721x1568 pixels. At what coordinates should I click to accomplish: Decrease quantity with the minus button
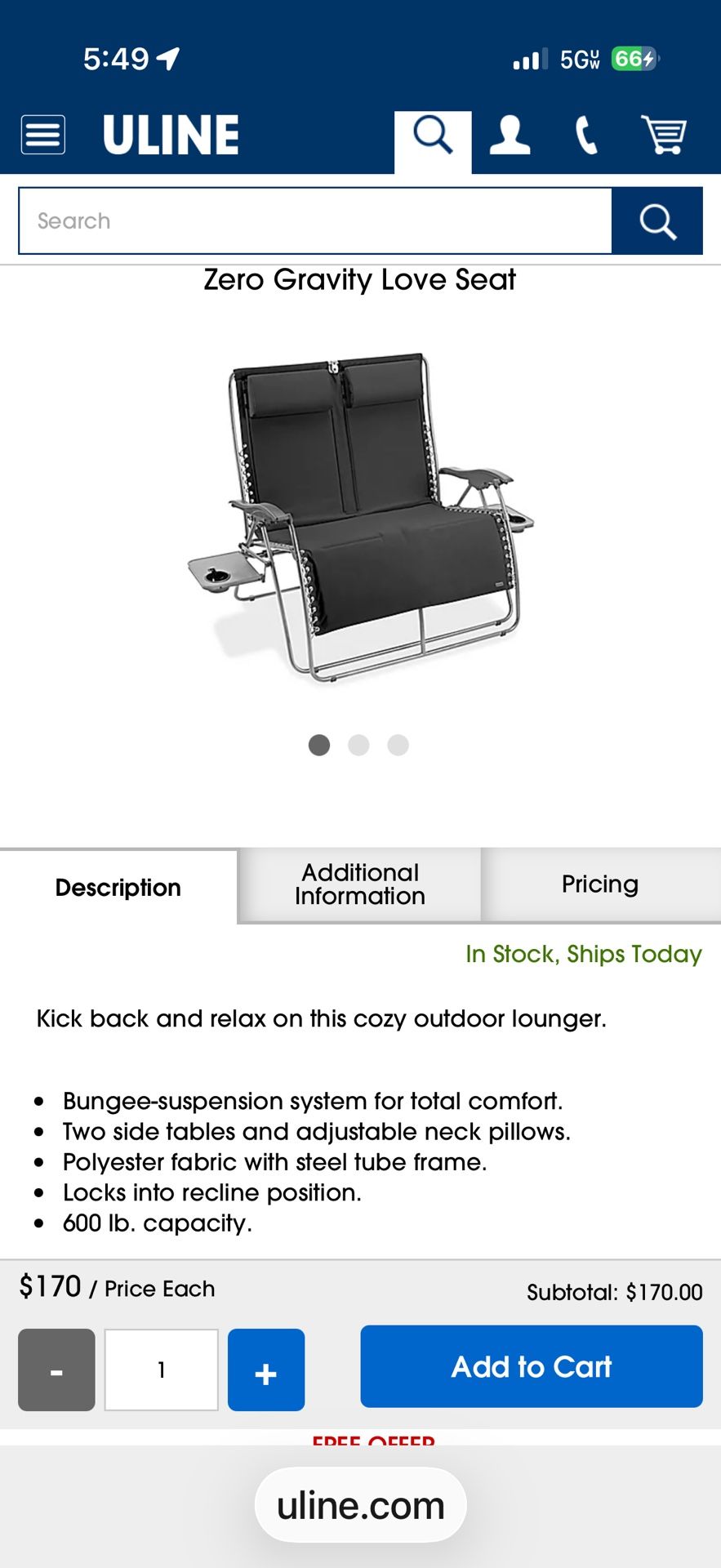tap(56, 1370)
